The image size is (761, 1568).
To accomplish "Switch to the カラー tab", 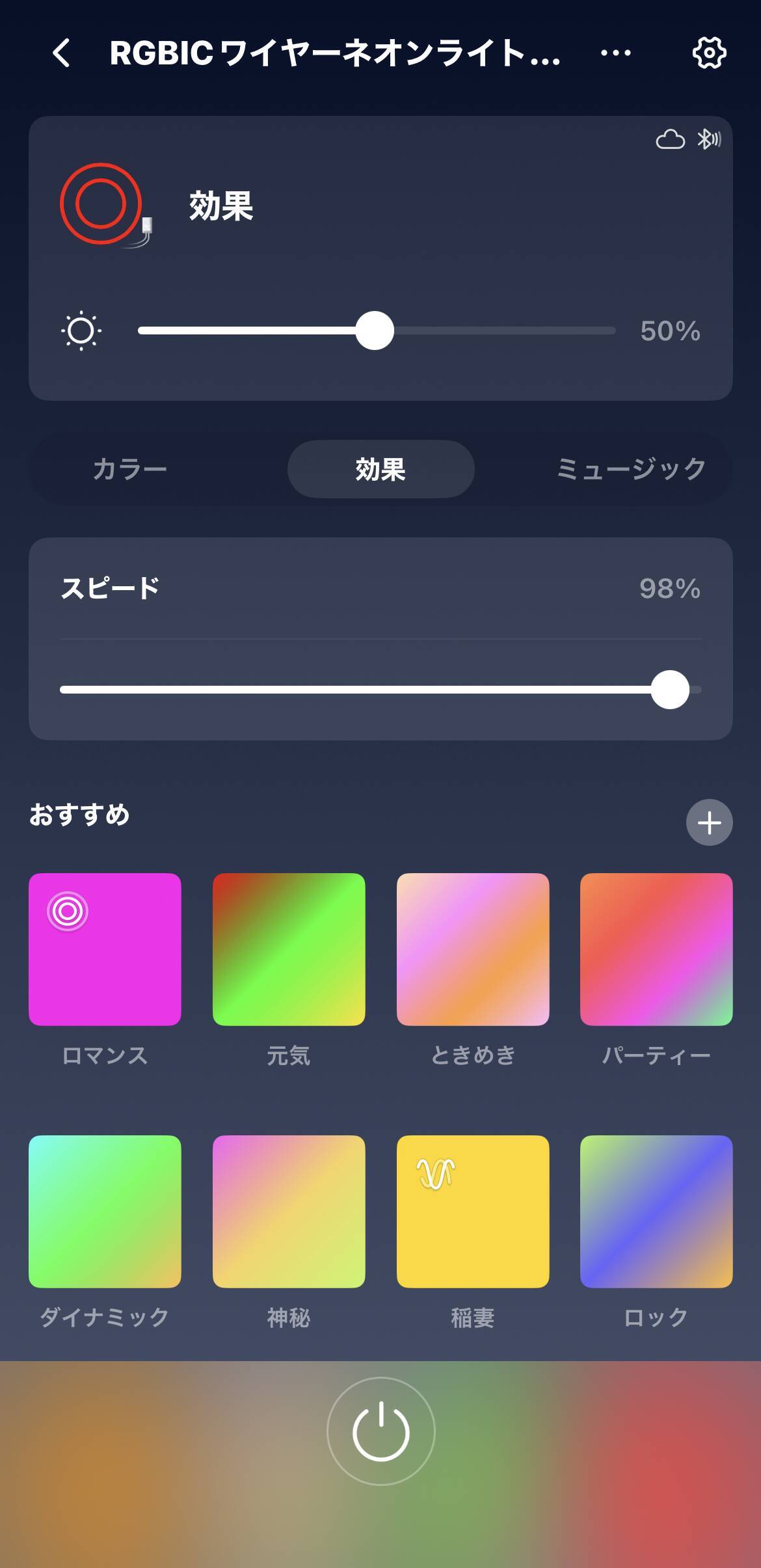I will point(129,468).
